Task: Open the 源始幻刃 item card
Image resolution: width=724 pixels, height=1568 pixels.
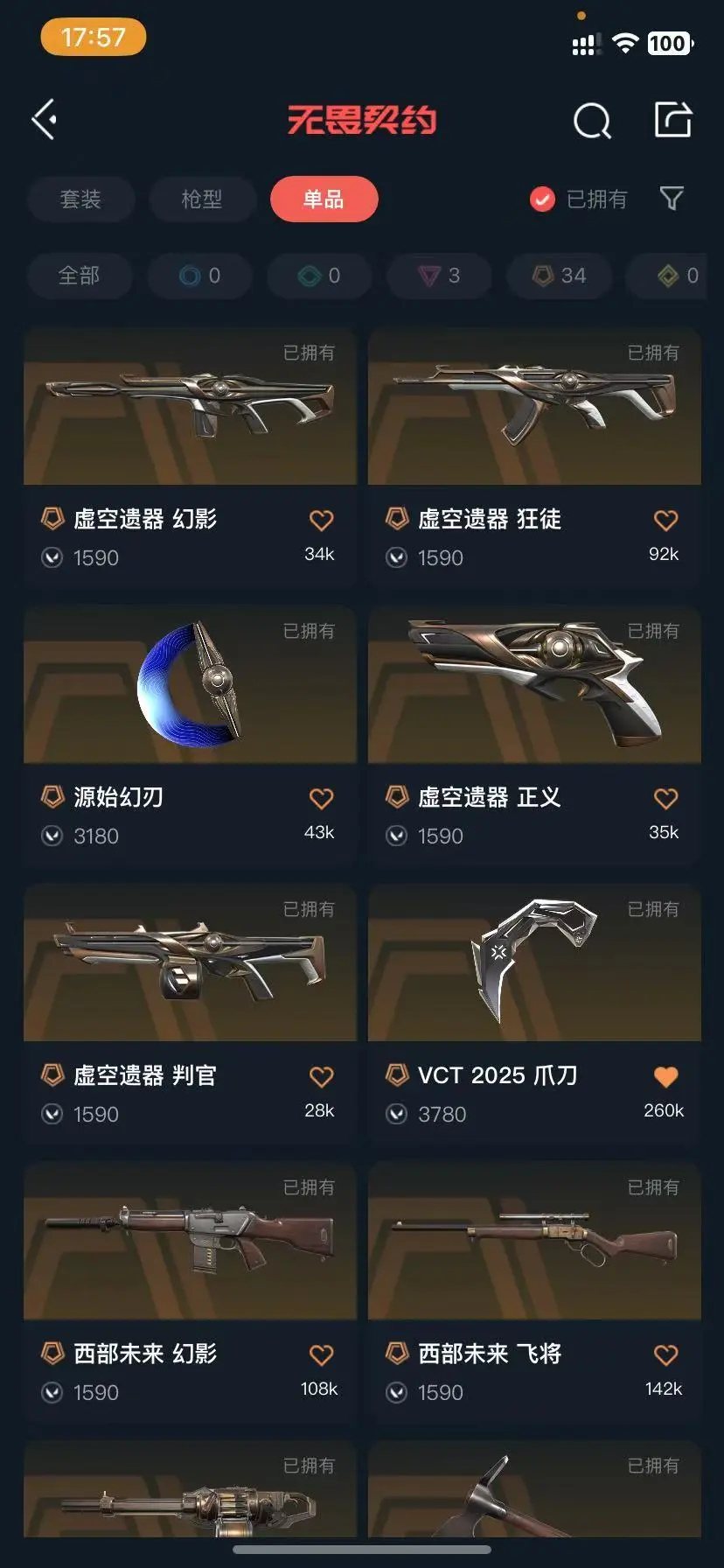Action: 190,736
